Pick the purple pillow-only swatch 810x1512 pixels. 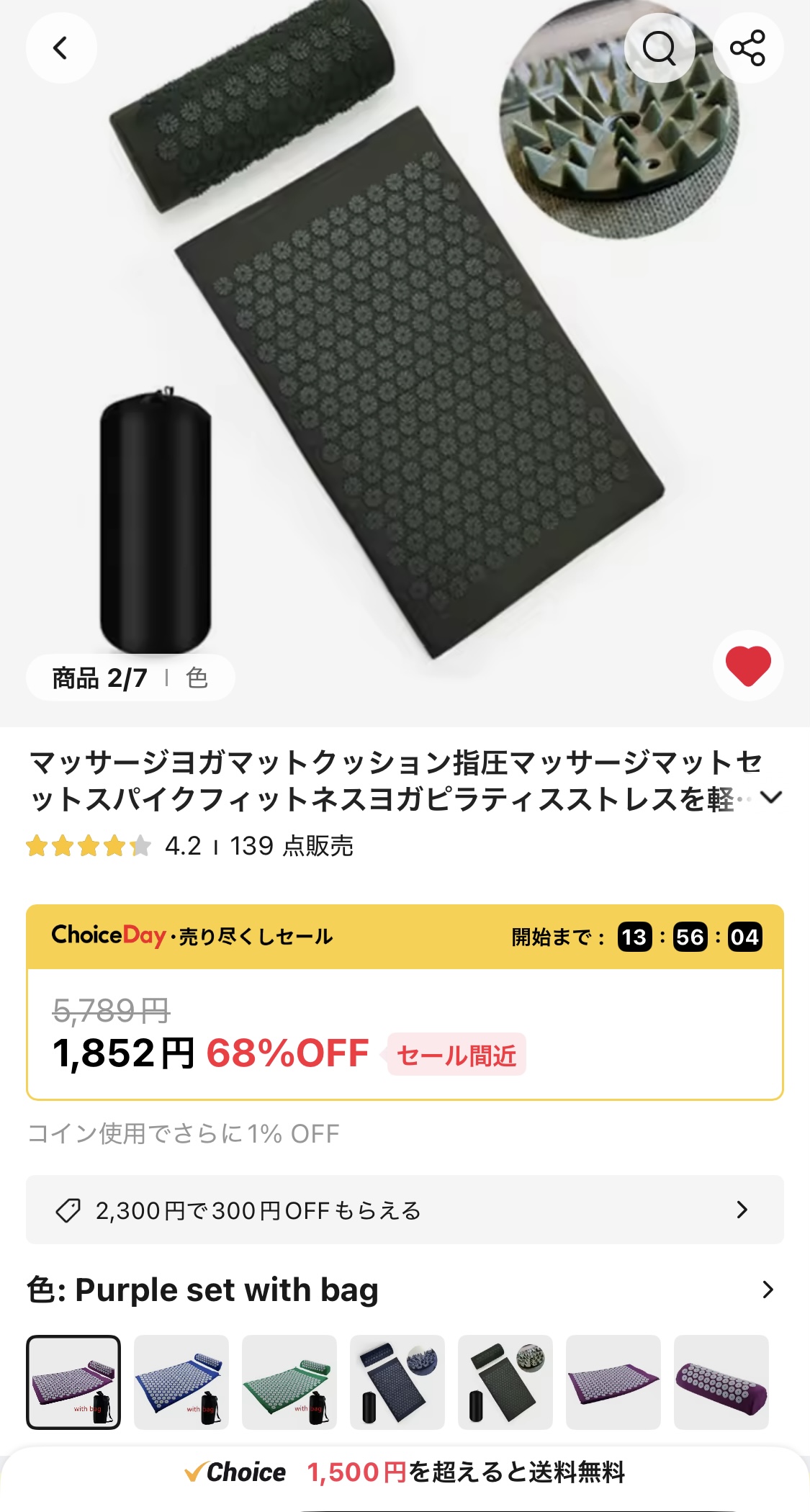click(x=721, y=1382)
